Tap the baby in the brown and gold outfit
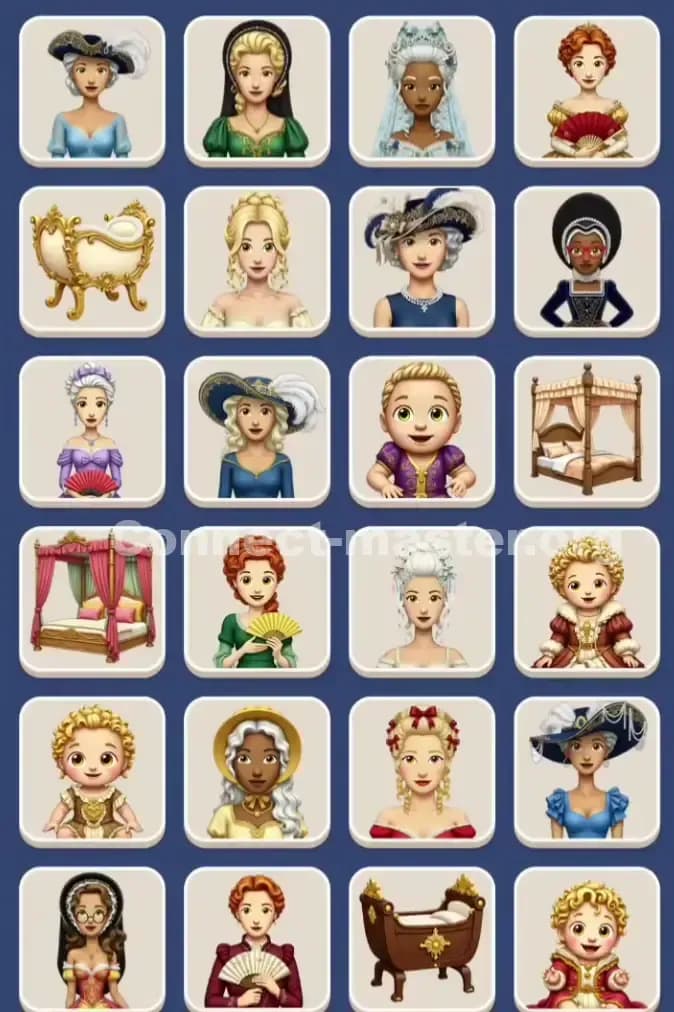 tap(92, 771)
